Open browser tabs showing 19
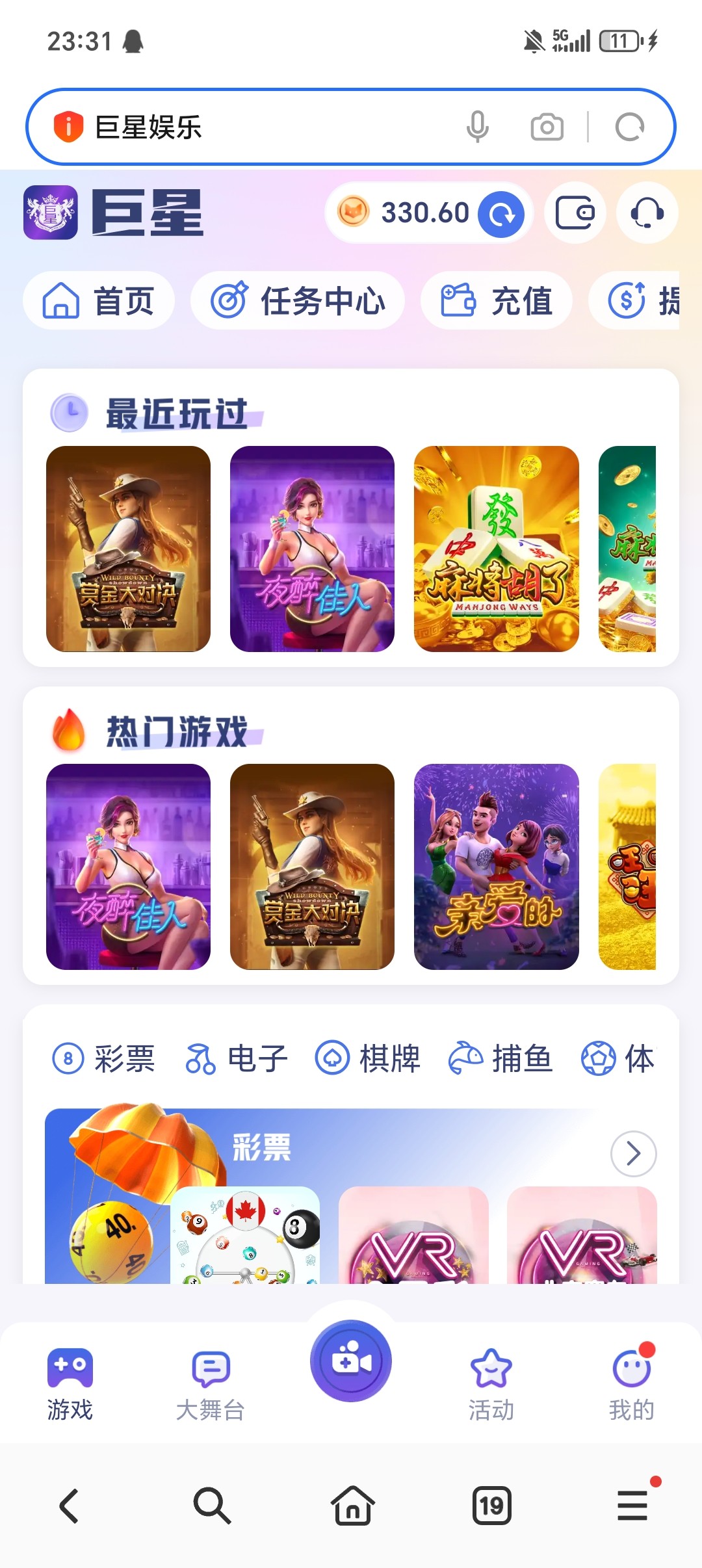The width and height of the screenshot is (702, 1568). (491, 1506)
